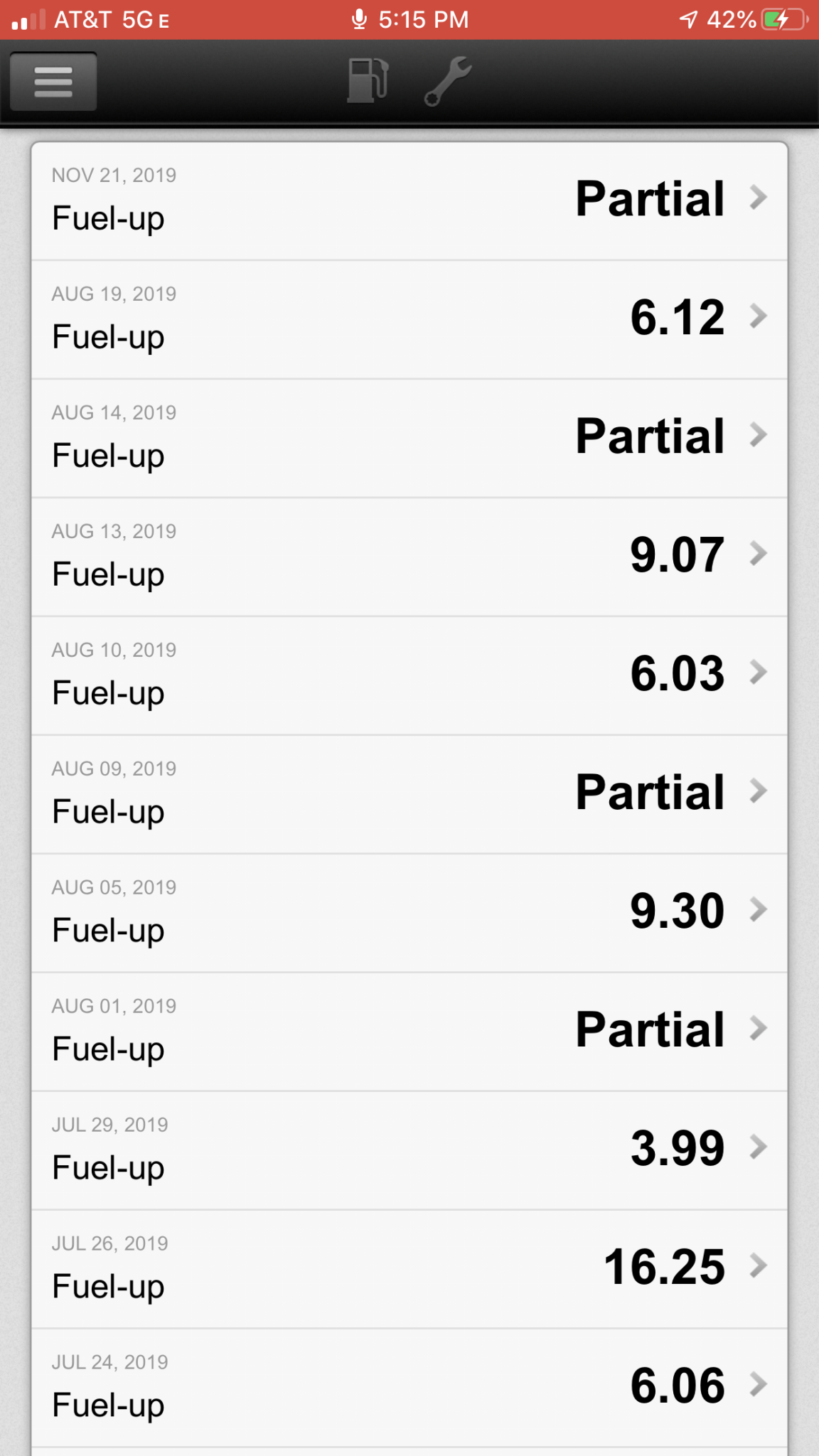Open the Aug 09, 2019 partial fuel-up

point(409,794)
